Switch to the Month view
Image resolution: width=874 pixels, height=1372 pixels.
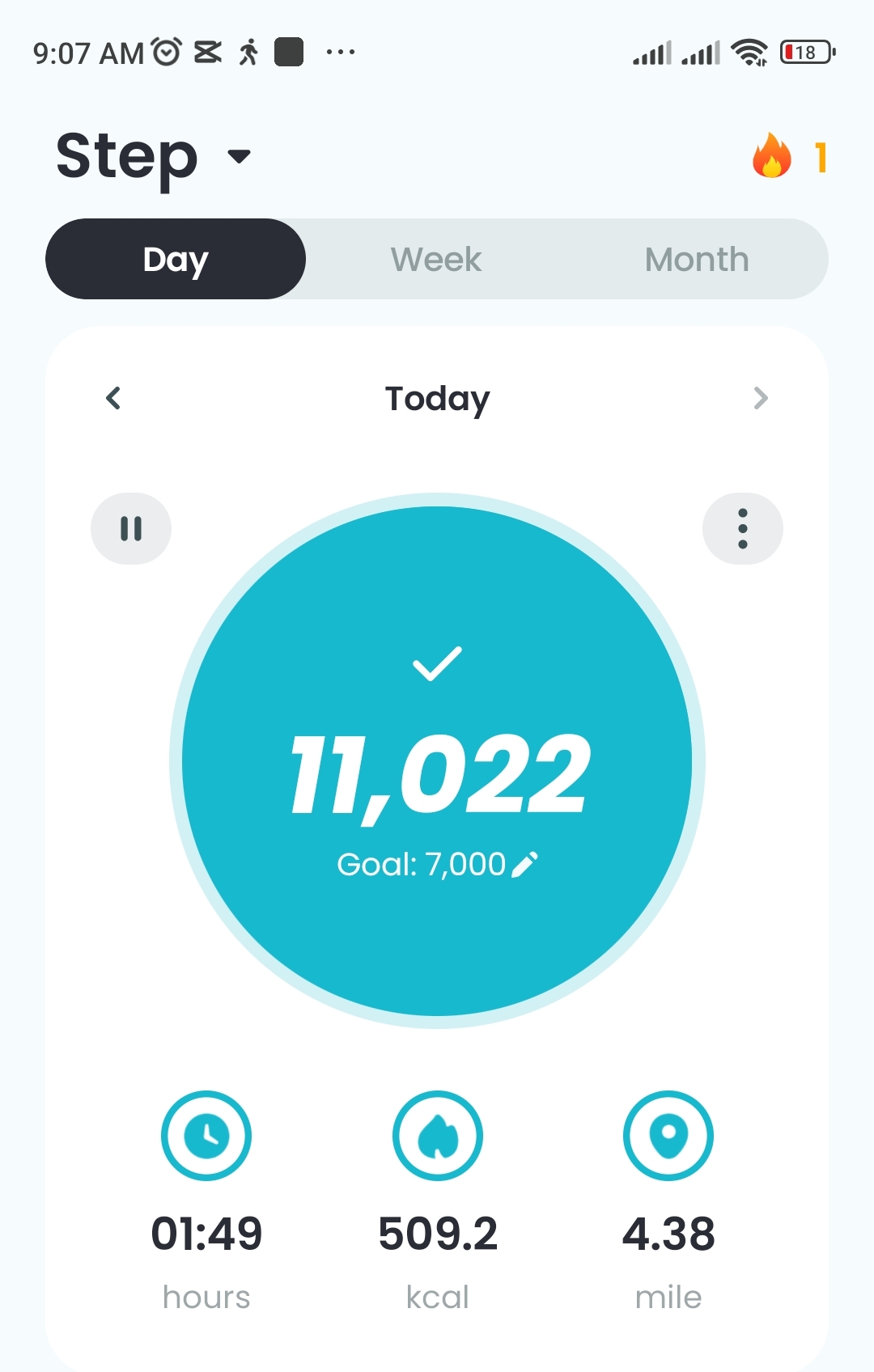tap(697, 259)
